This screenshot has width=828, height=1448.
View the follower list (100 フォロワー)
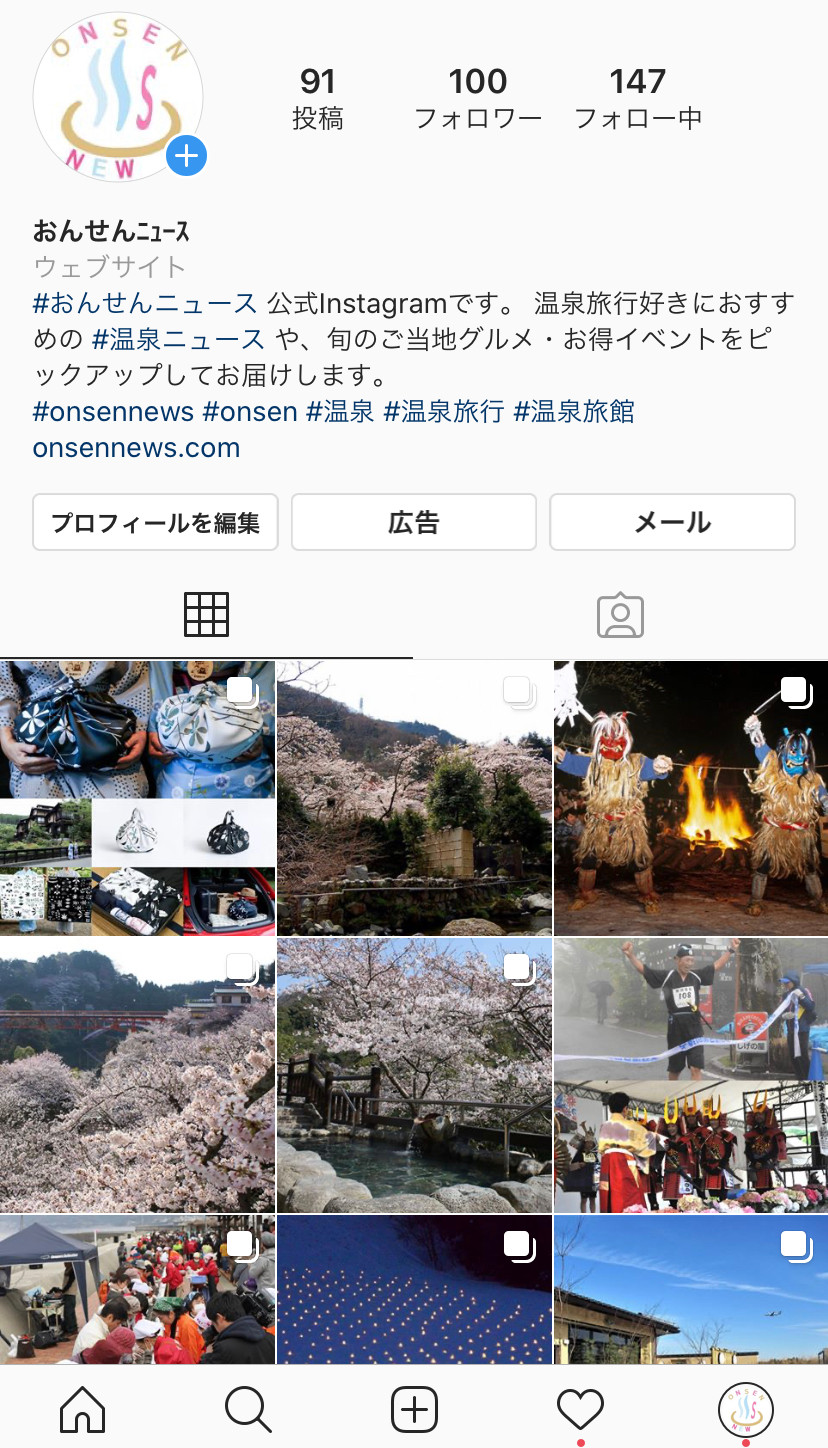(478, 99)
